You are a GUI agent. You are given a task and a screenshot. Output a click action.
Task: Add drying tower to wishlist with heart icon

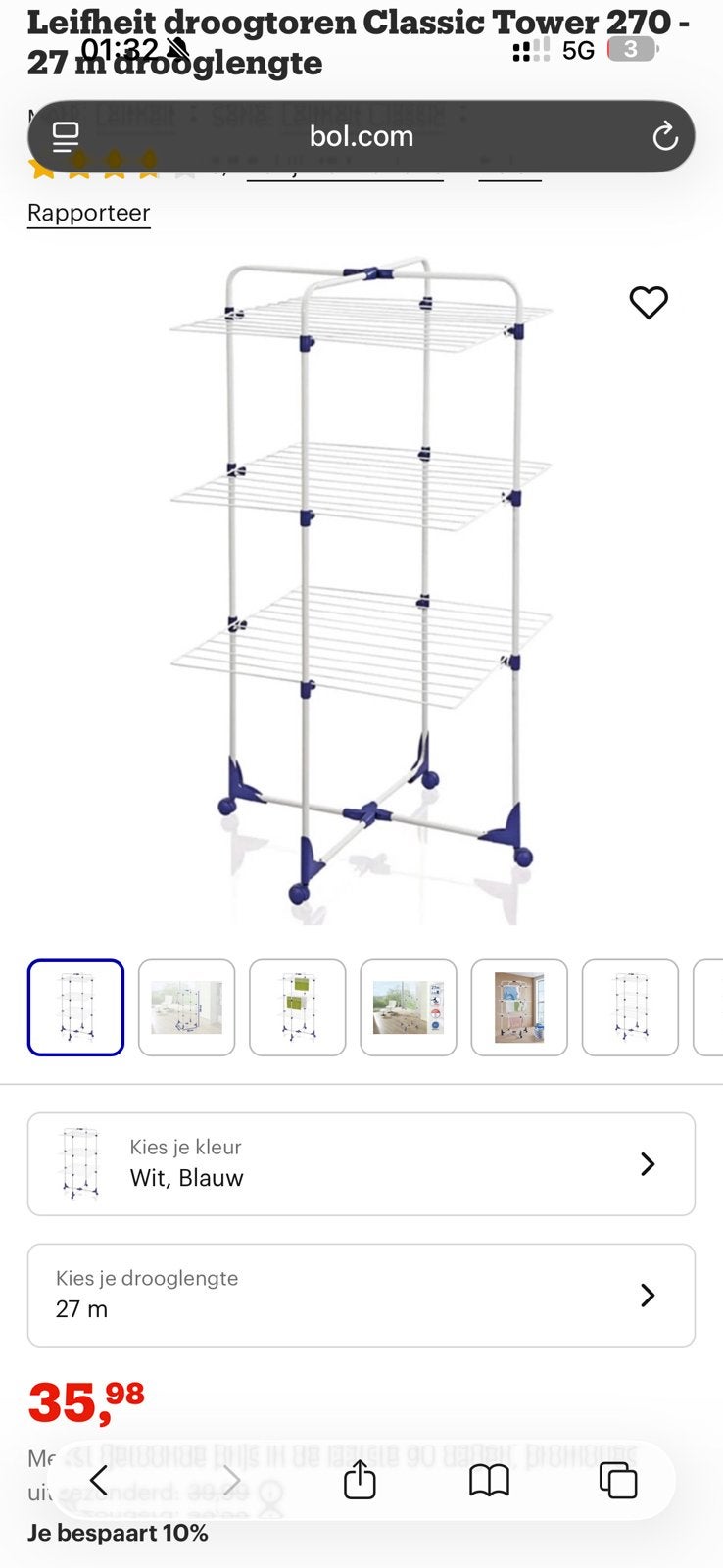tap(649, 303)
